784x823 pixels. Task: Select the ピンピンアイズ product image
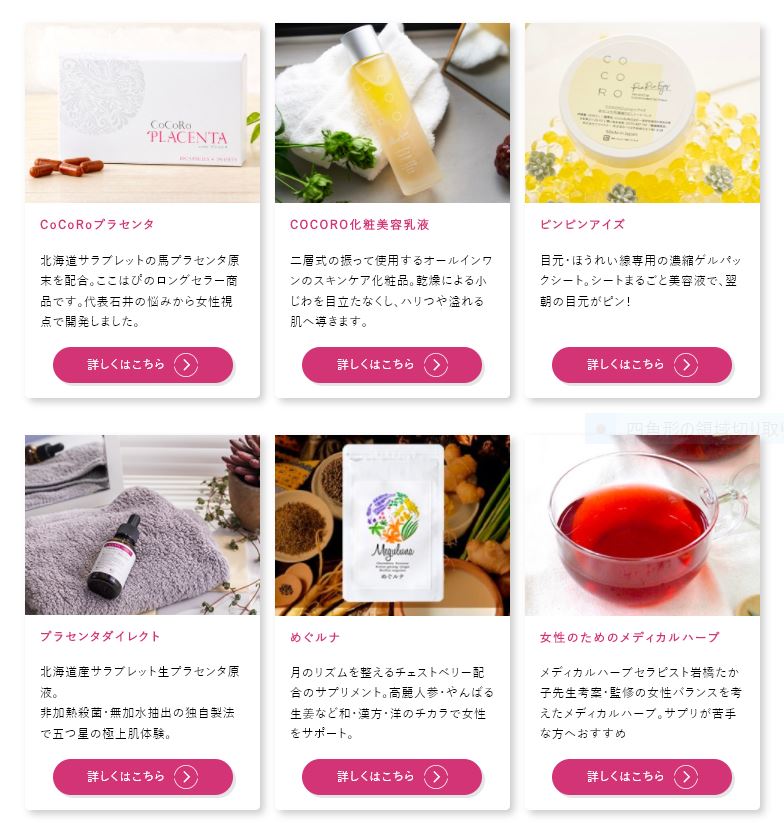(x=642, y=113)
